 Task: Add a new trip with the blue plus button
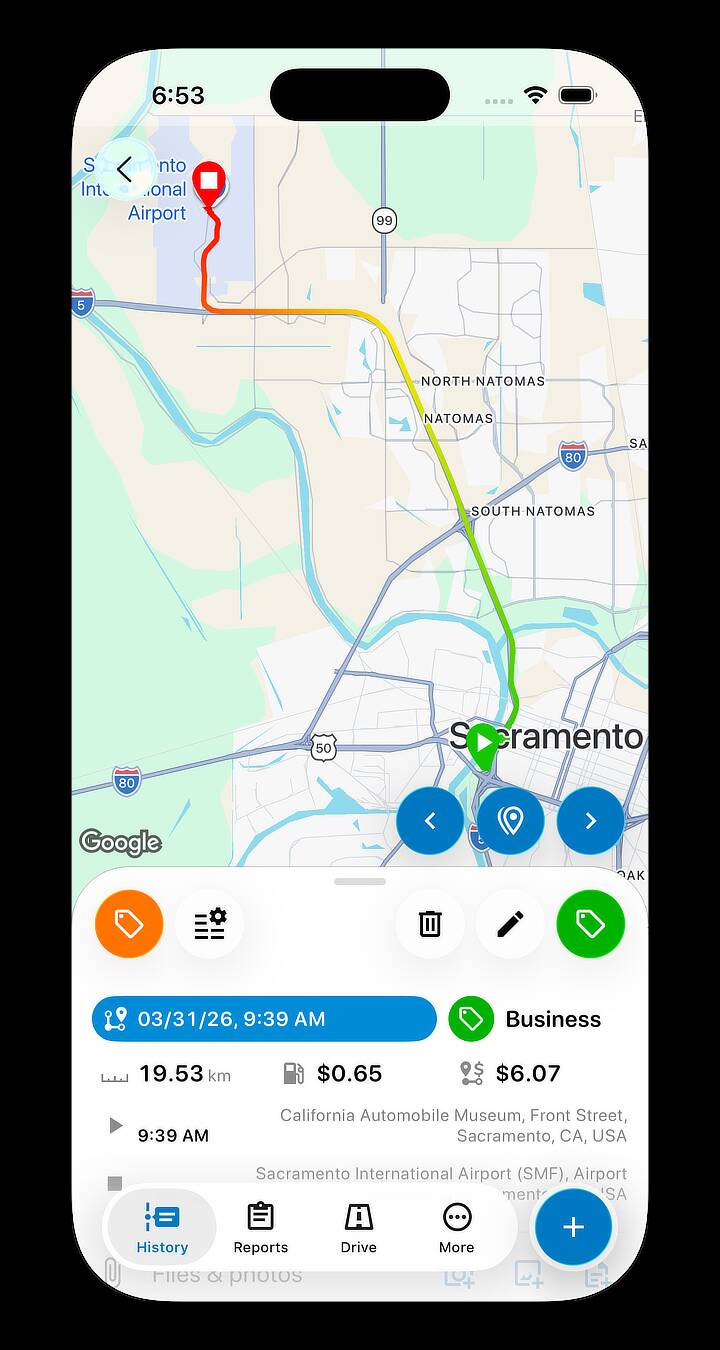573,1227
